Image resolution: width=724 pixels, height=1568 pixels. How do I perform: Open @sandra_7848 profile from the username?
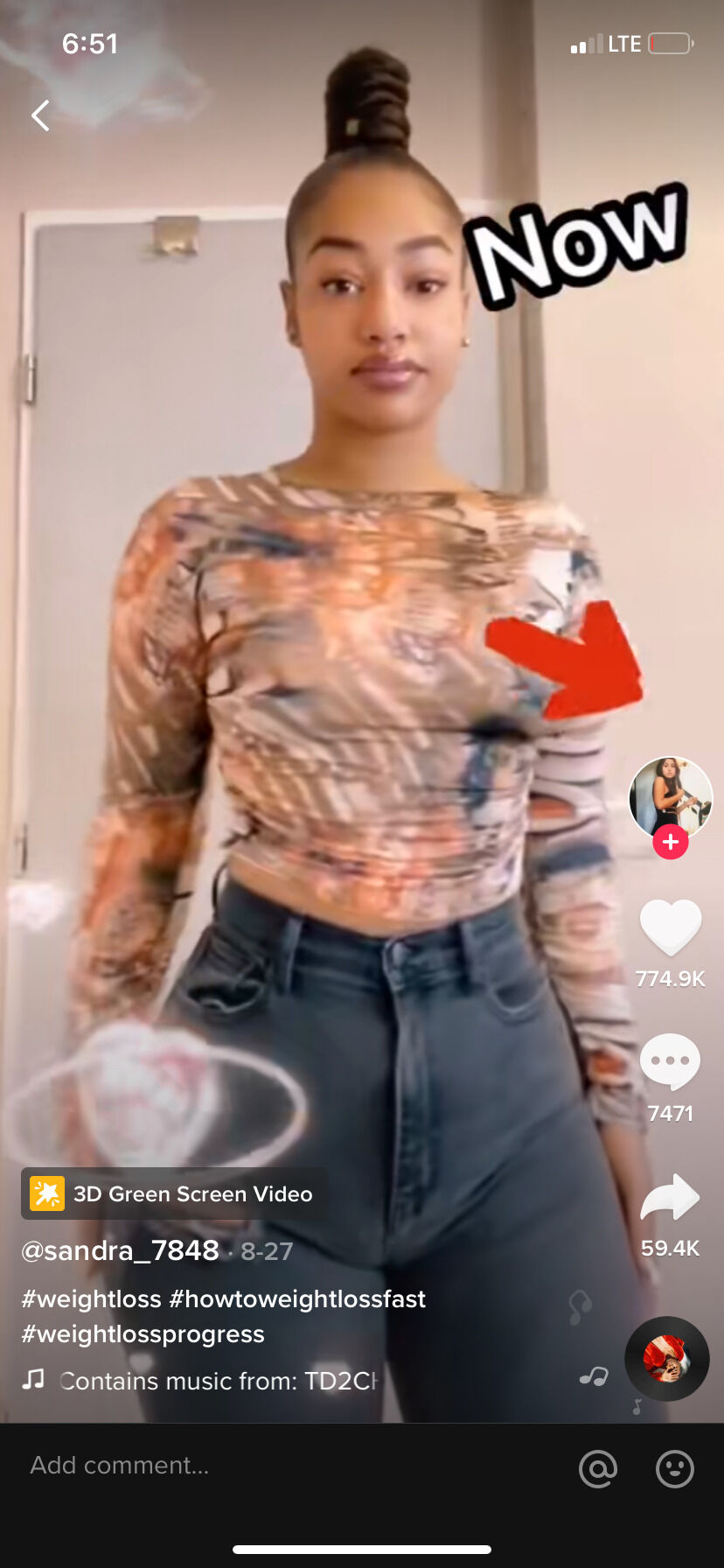point(120,1250)
